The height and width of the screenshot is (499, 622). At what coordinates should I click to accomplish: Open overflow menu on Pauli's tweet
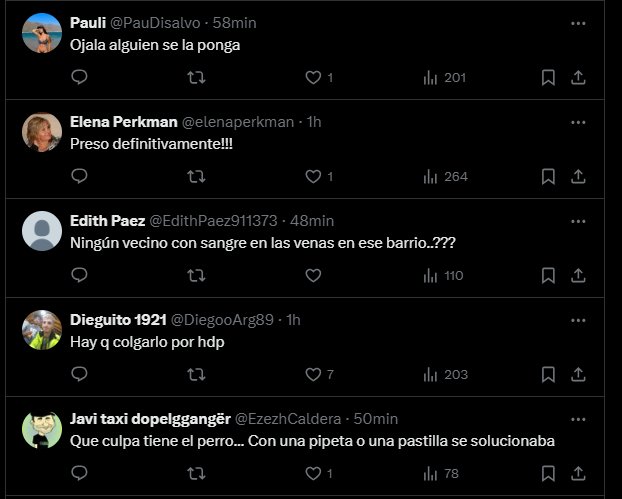coord(578,22)
